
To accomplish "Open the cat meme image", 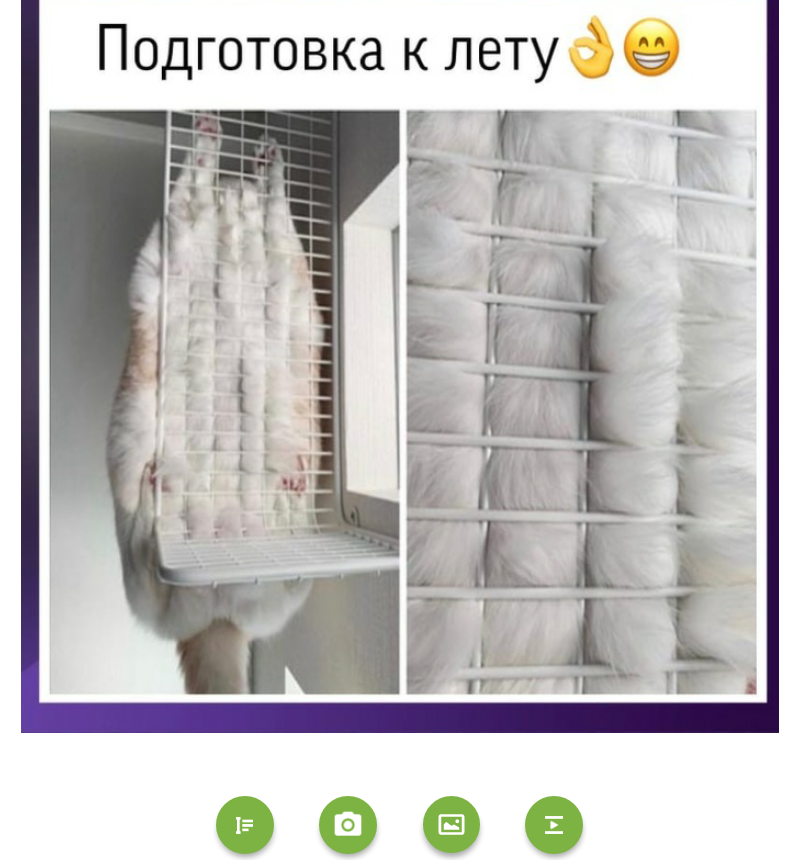I will tap(400, 400).
